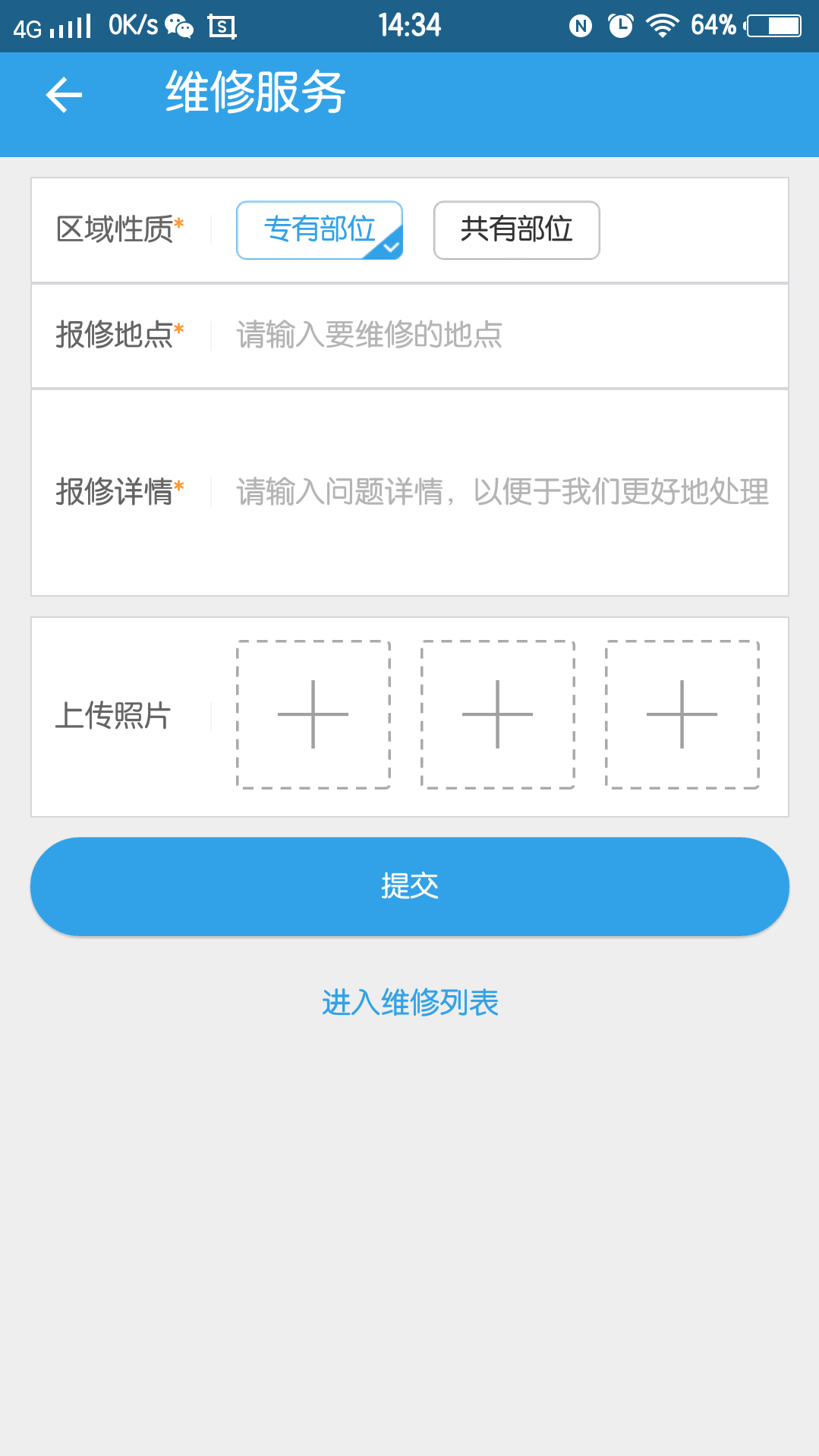Toggle the blue checkmark on 专有部位

coord(391,247)
